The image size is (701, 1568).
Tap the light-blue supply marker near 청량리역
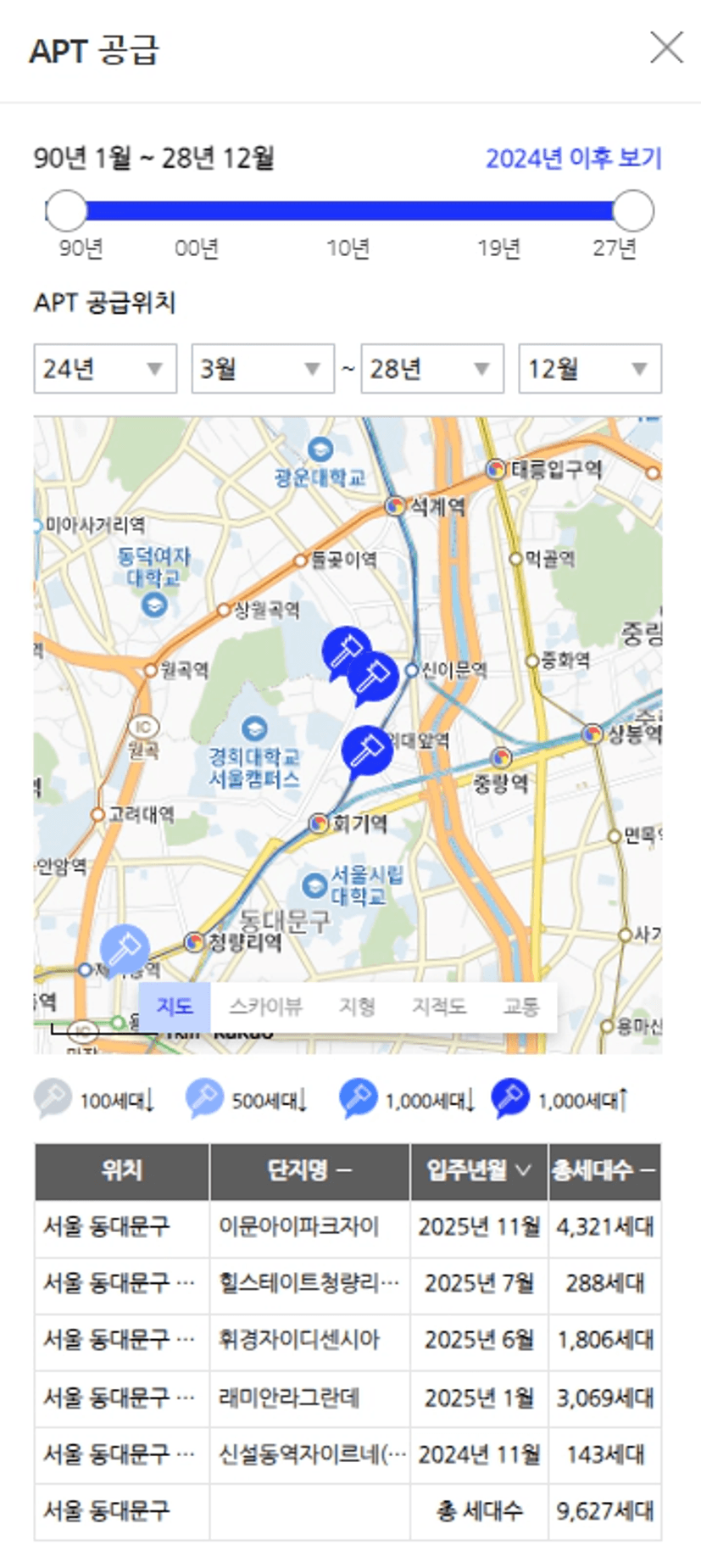point(125,947)
